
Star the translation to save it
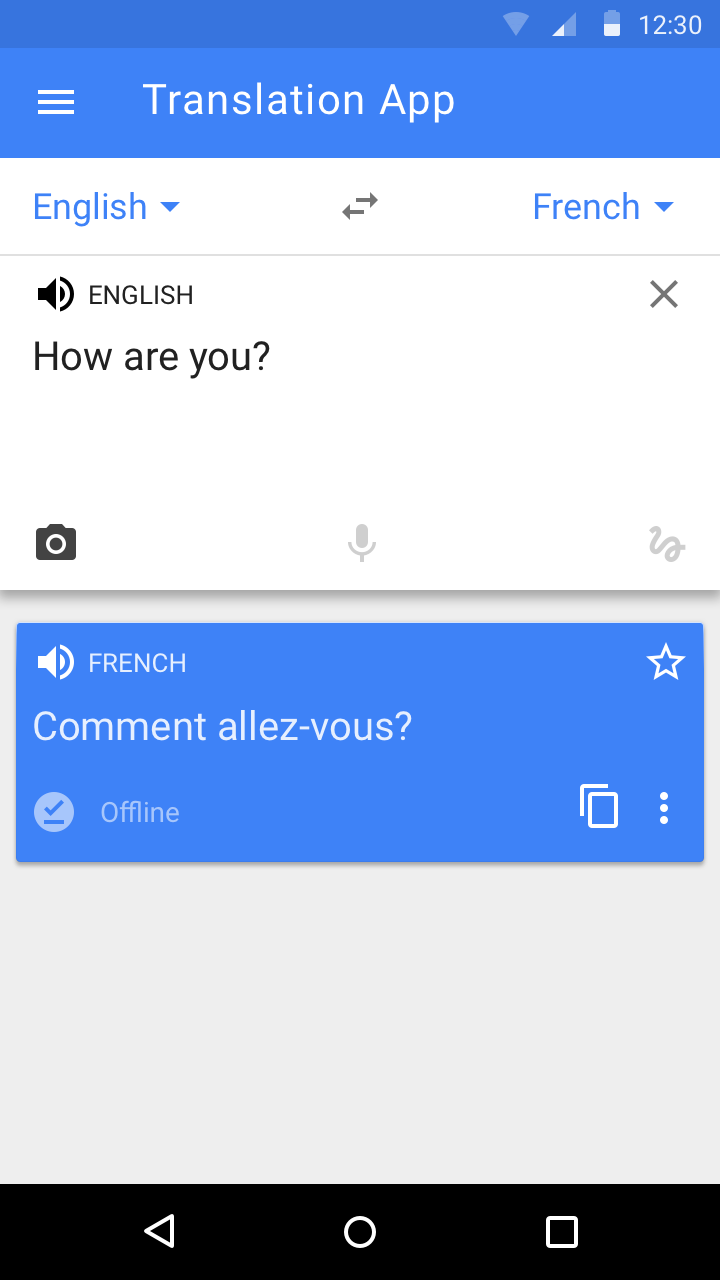pyautogui.click(x=665, y=662)
